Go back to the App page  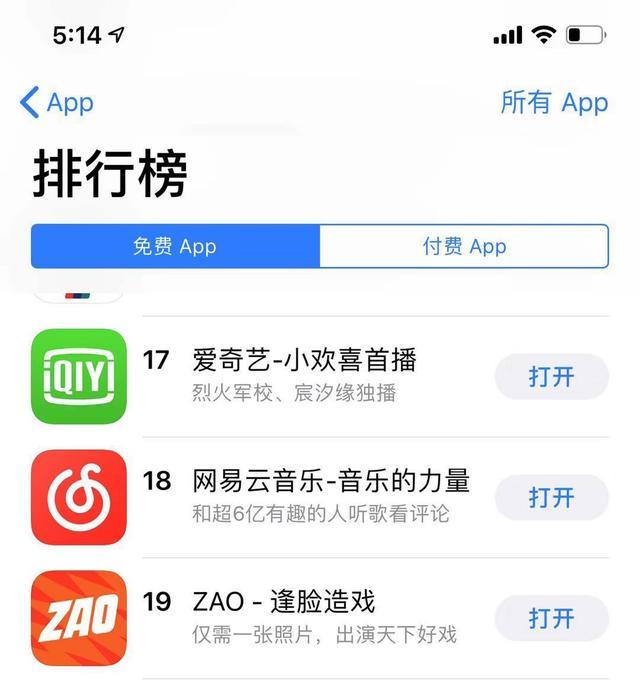pos(56,102)
